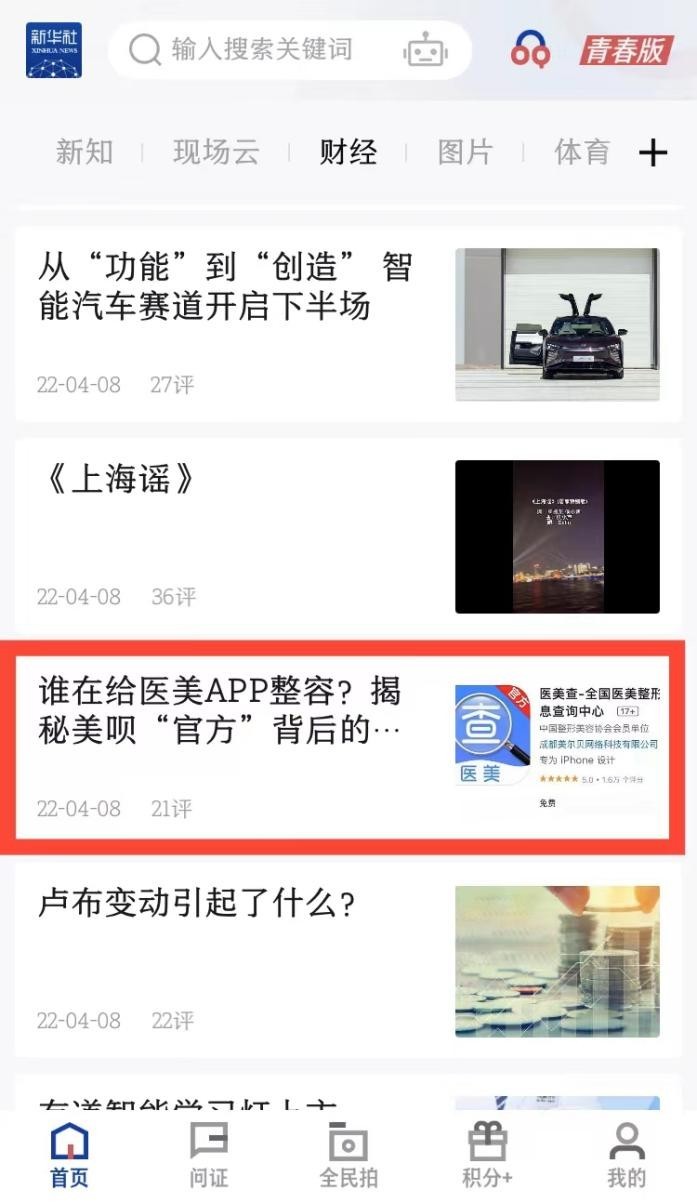The image size is (697, 1203).
Task: Open the 积分+ tab
Action: click(487, 1154)
